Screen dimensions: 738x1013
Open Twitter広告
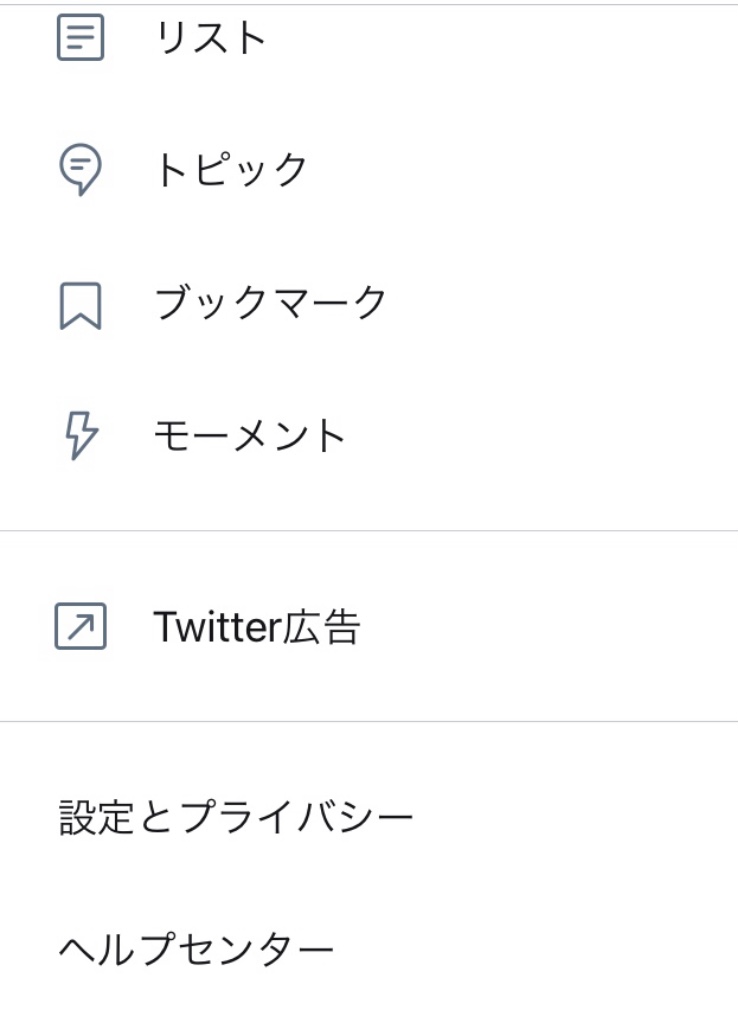click(x=256, y=628)
